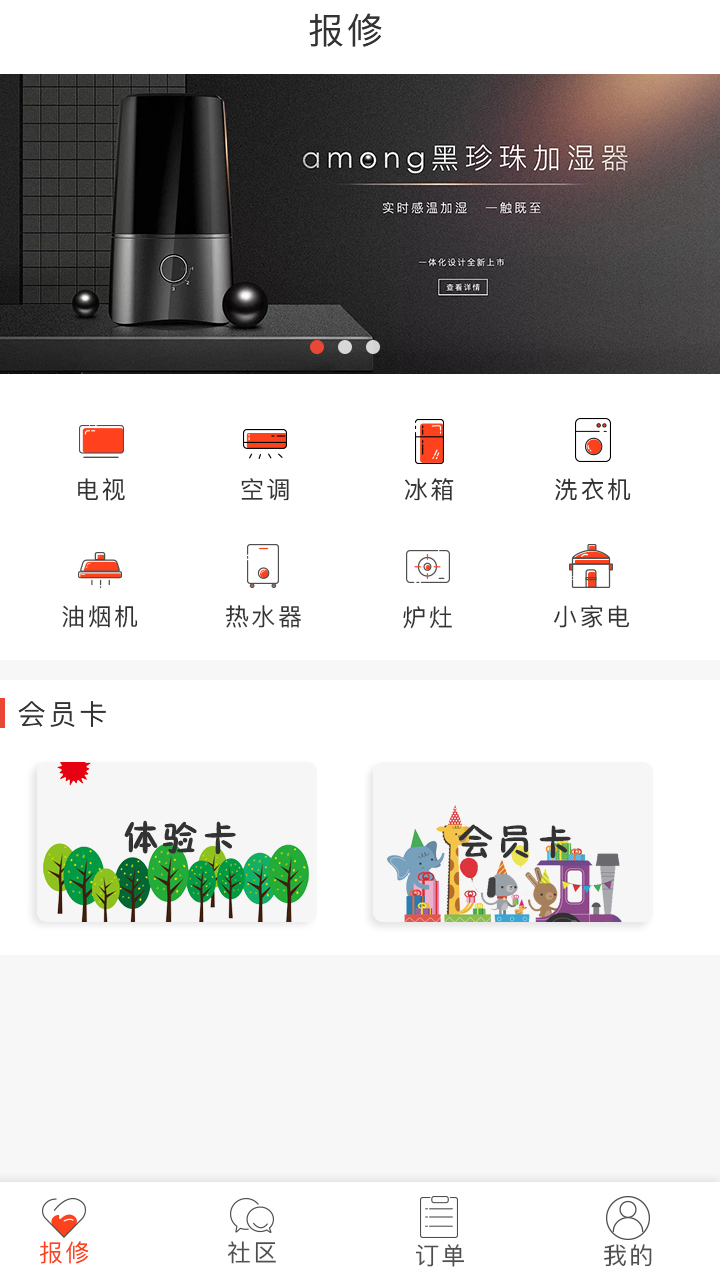
Task: Switch to the 订单 tab
Action: [439, 1232]
